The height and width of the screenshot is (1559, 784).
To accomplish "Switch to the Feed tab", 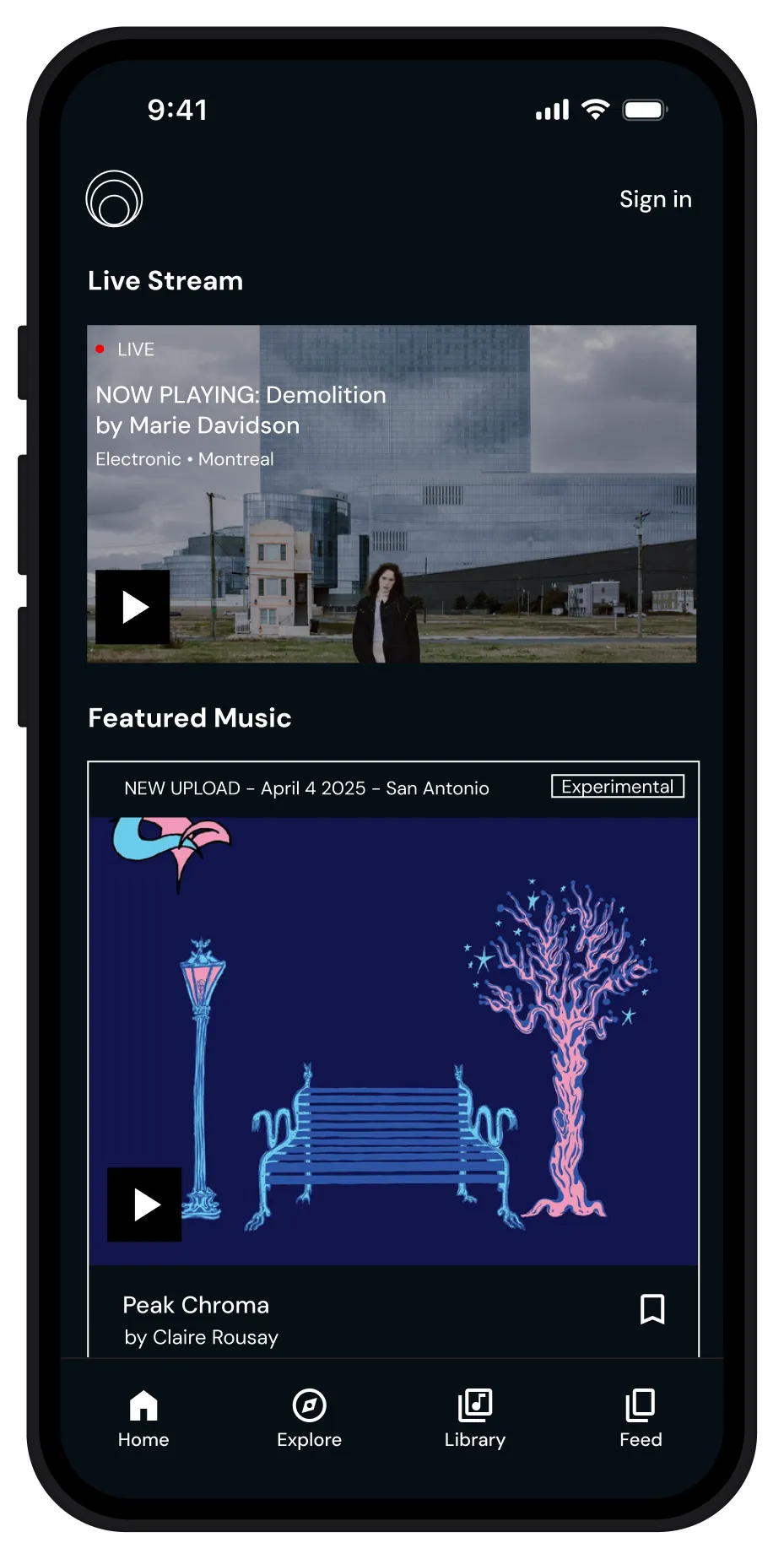I will 641,1419.
